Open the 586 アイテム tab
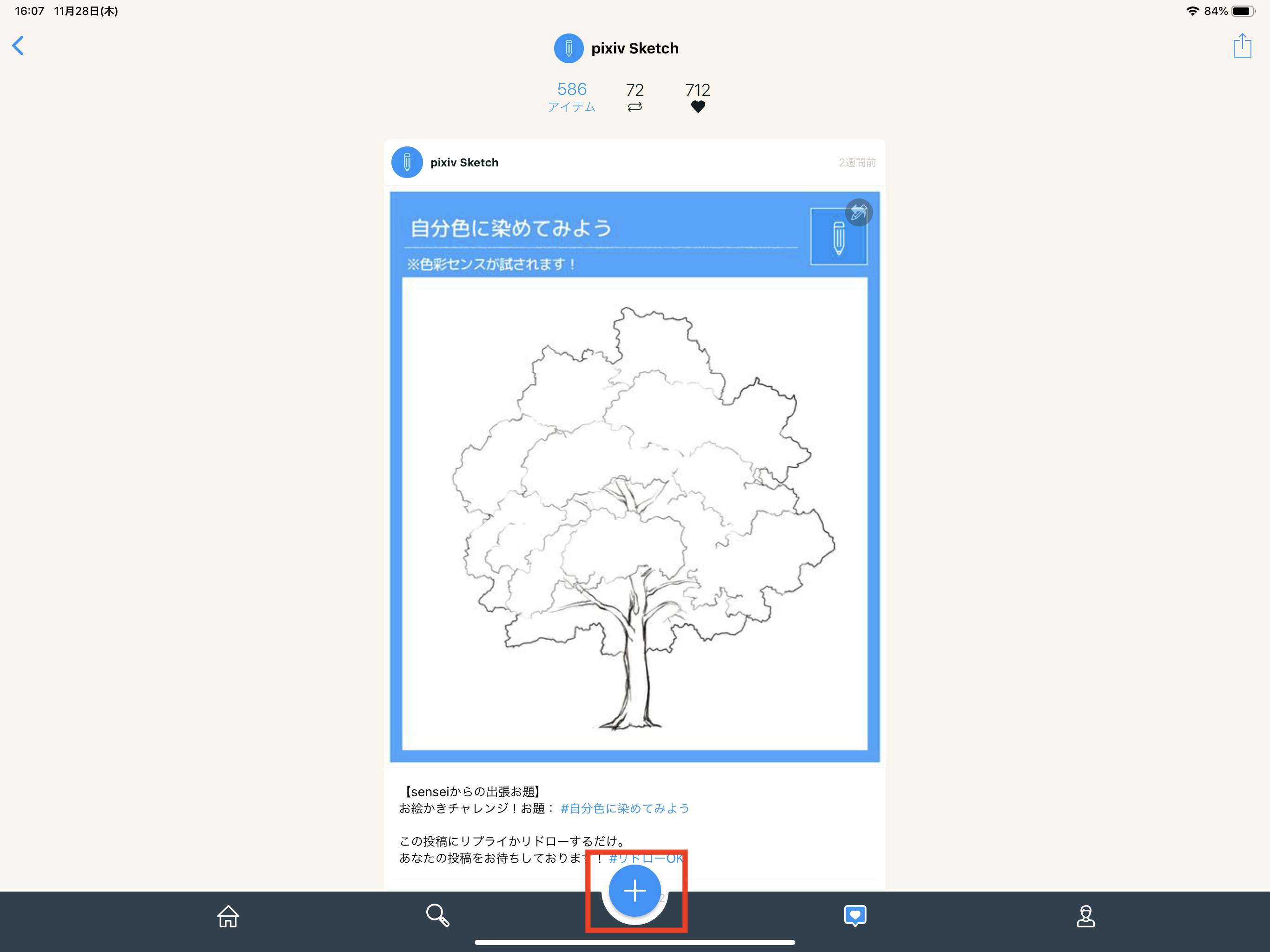 571,97
